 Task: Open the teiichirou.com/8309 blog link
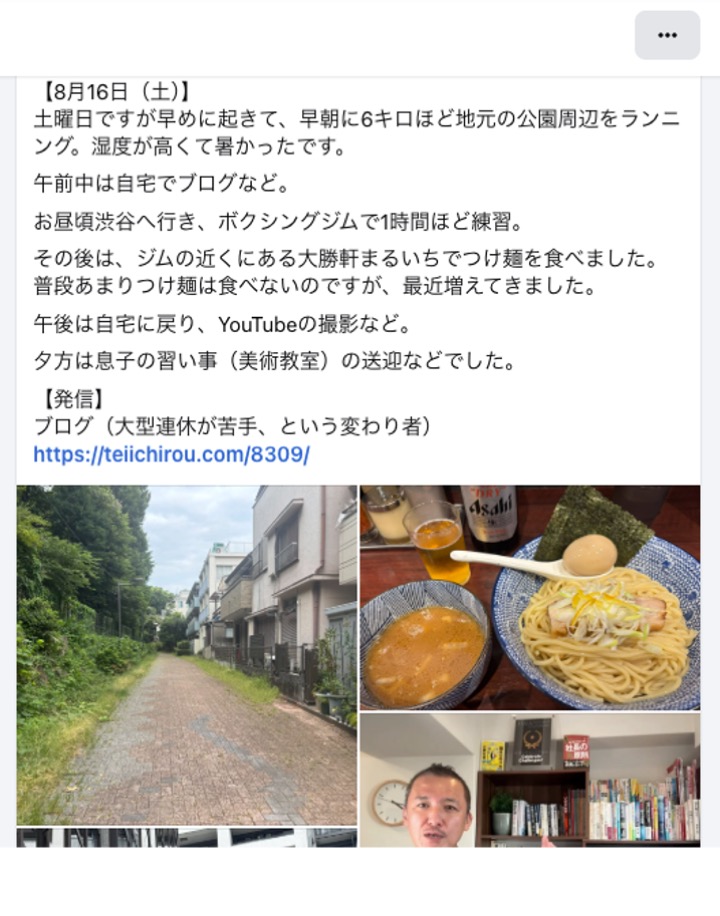click(171, 454)
